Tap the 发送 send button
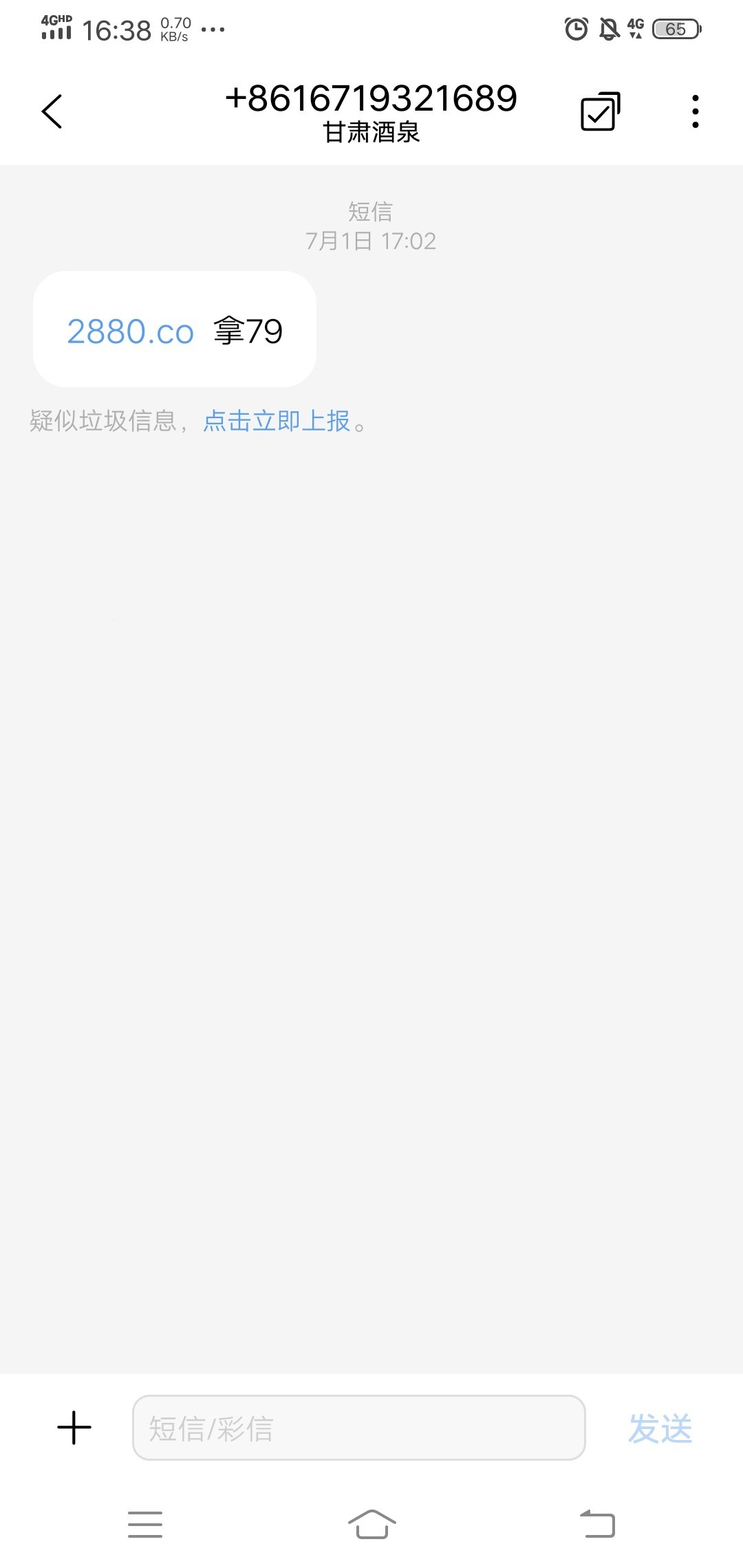Screen dimensions: 743x1568 (660, 1428)
